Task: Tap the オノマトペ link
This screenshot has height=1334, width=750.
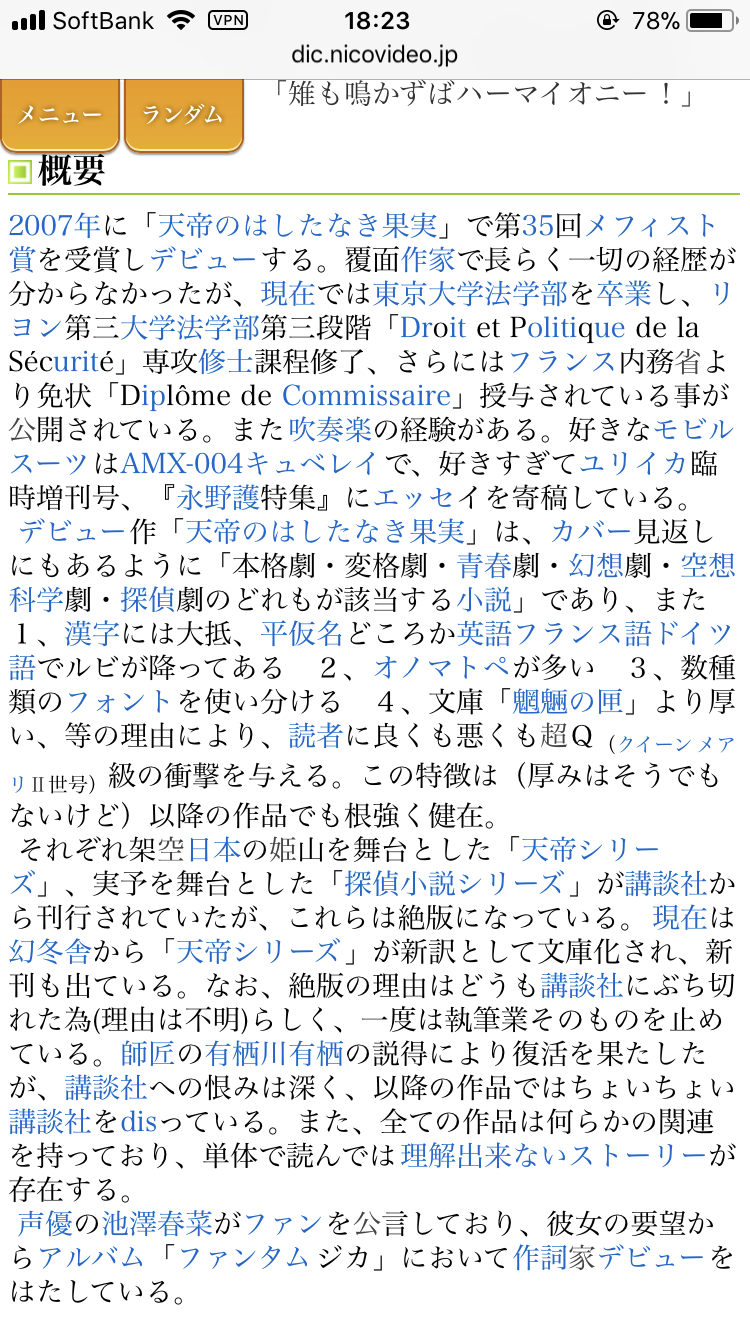Action: (x=441, y=667)
